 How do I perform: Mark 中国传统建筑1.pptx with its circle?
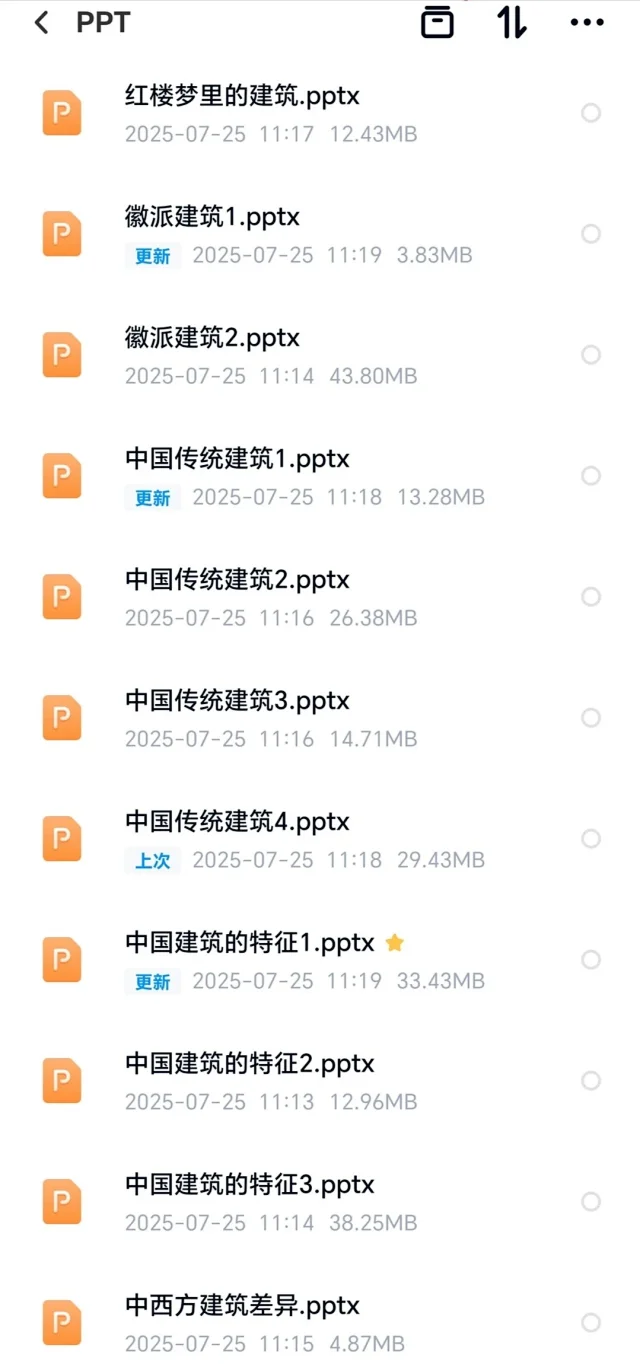[591, 476]
